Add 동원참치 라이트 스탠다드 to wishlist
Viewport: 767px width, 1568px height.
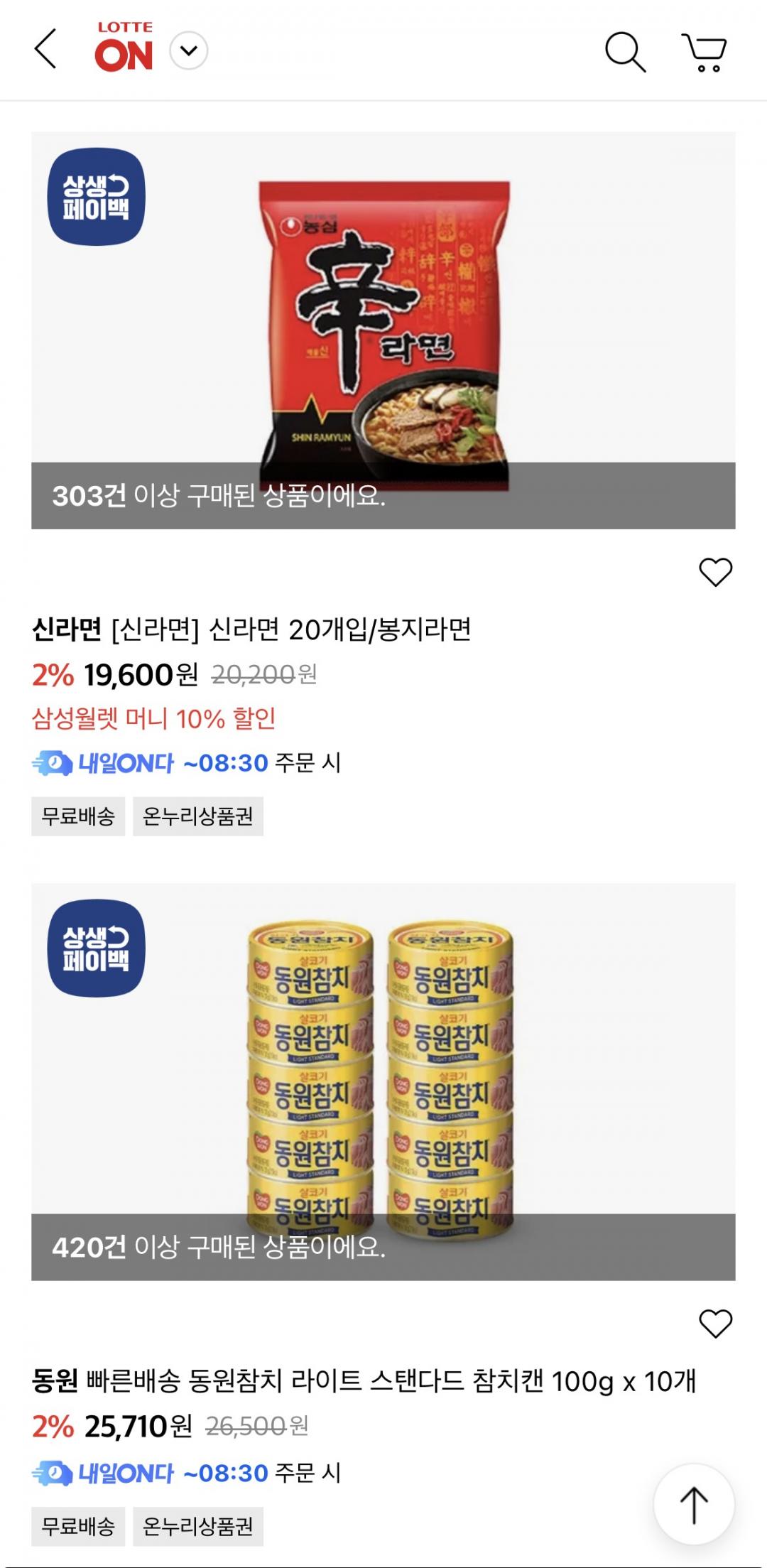(715, 1324)
